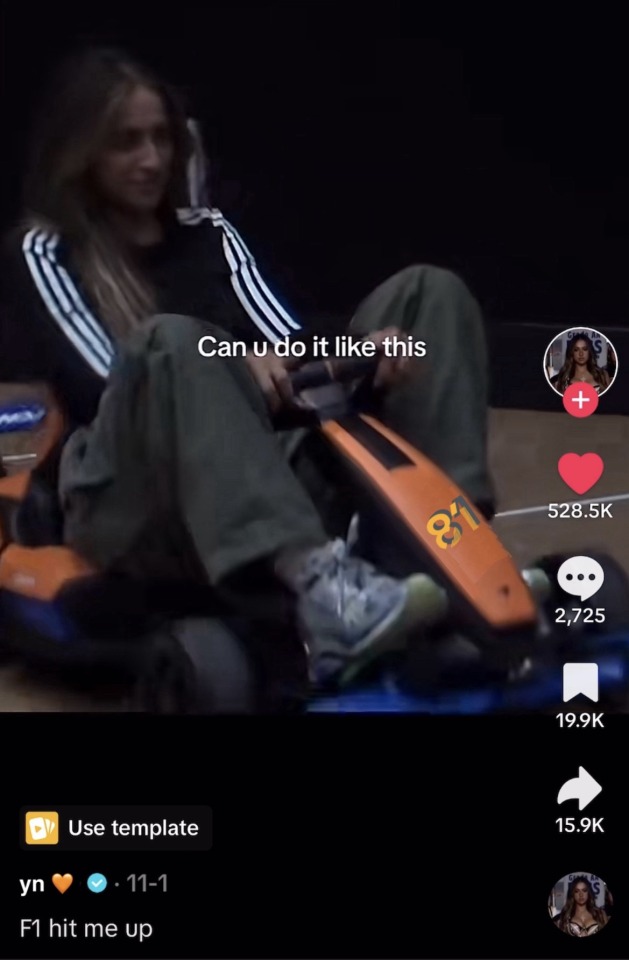The width and height of the screenshot is (629, 960).
Task: Open the sound disc at bottom right
Action: (x=580, y=903)
